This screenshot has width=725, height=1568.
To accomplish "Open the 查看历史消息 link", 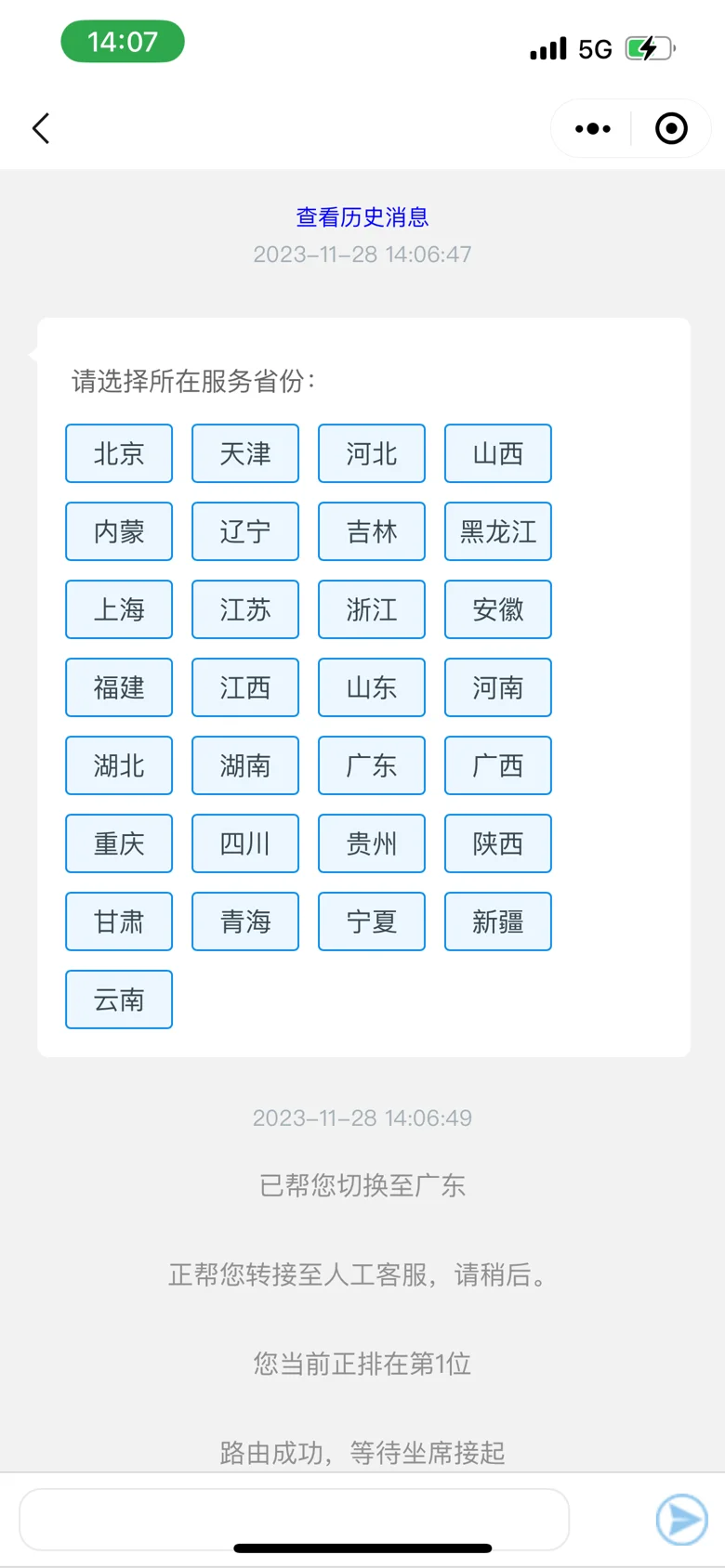I will (x=362, y=217).
